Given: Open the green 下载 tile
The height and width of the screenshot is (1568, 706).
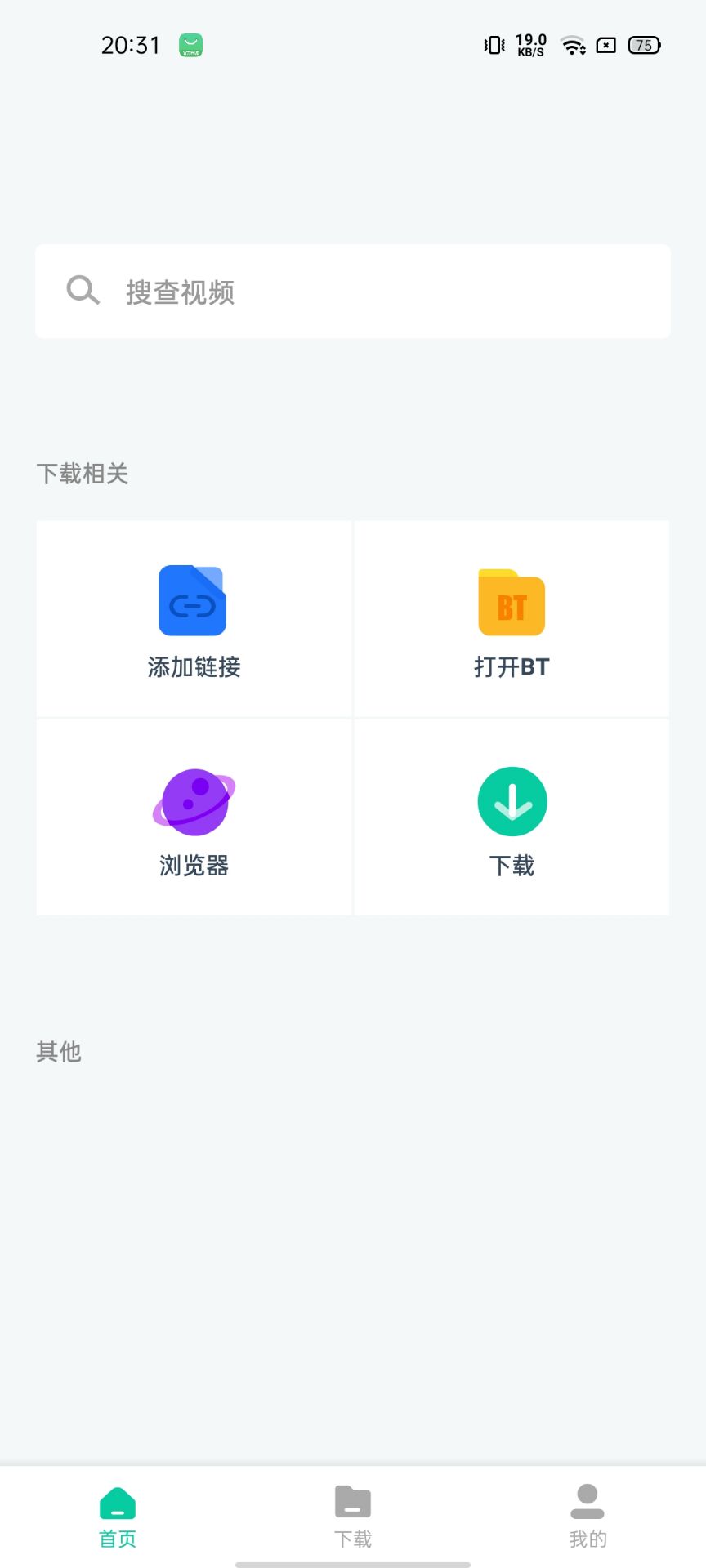Looking at the screenshot, I should (x=512, y=817).
